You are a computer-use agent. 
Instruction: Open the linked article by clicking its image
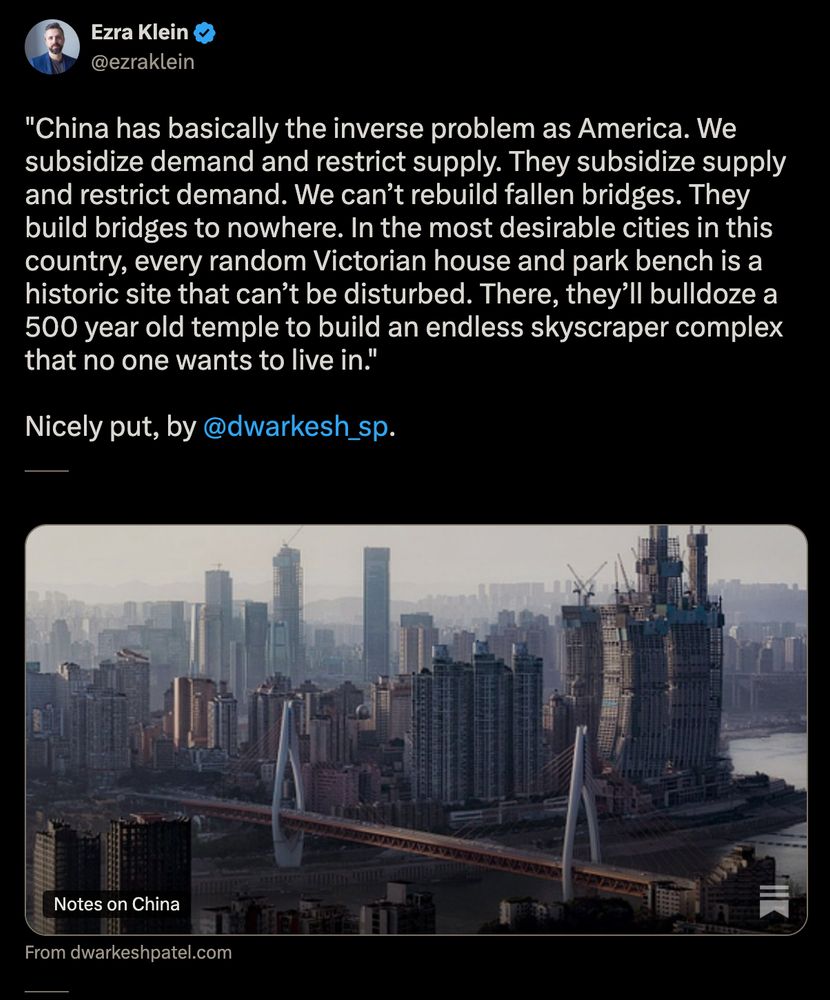click(415, 700)
